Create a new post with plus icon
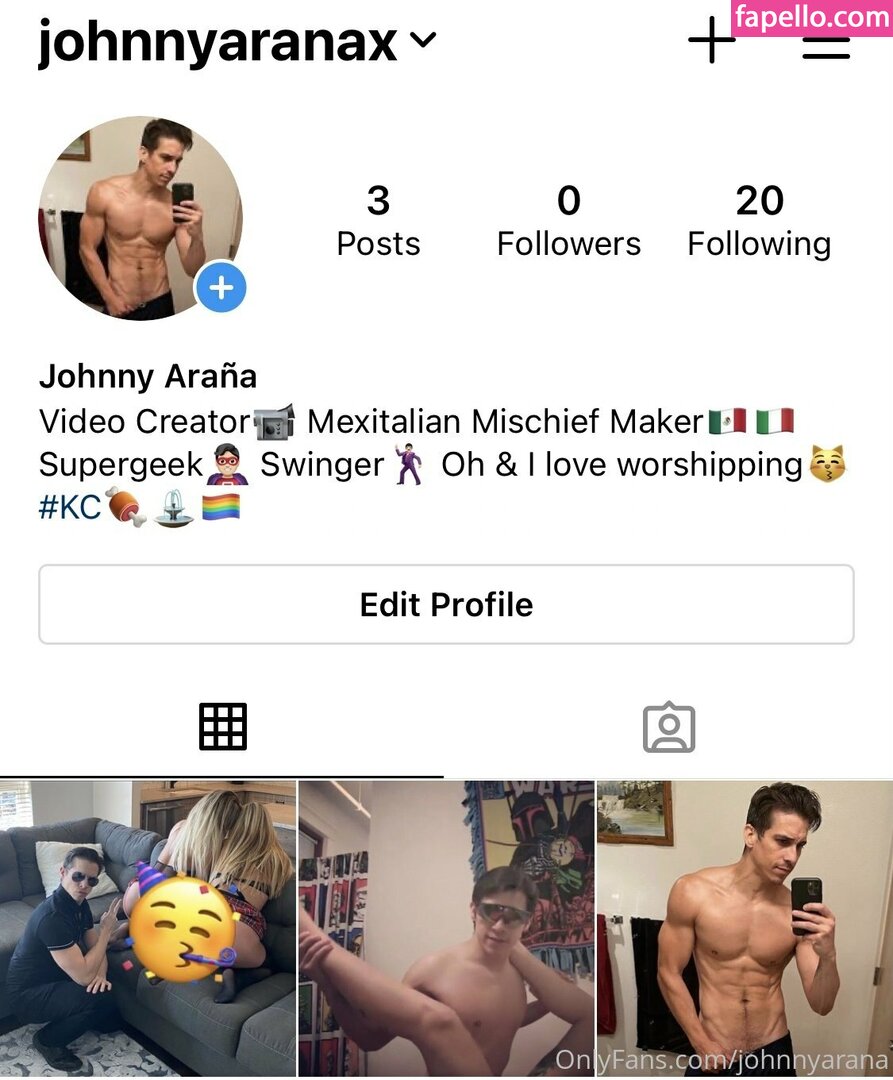 coord(711,42)
